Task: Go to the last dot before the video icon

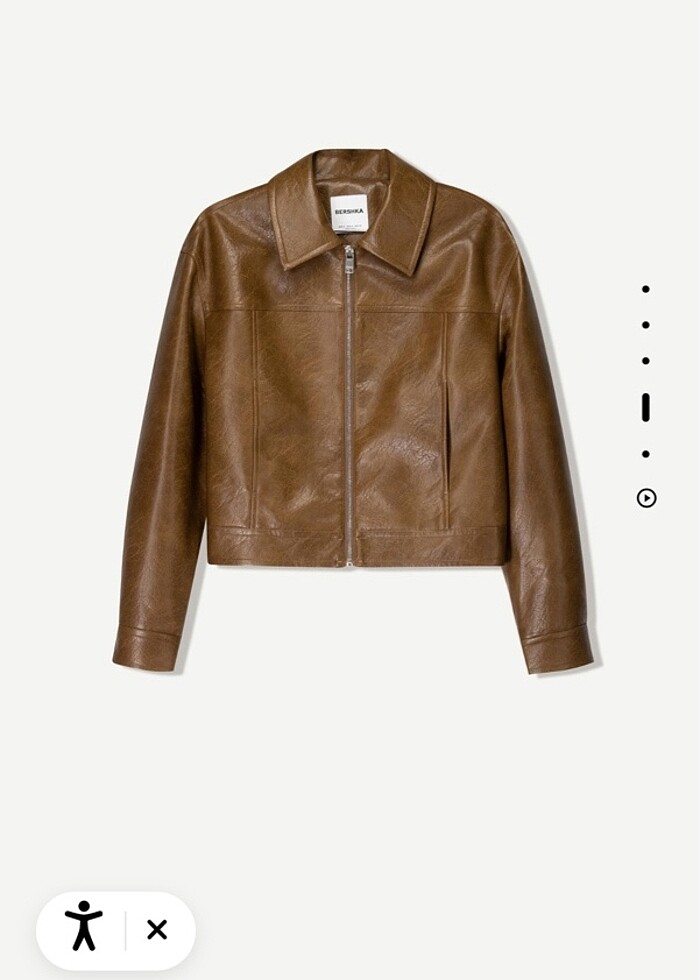Action: coord(646,454)
